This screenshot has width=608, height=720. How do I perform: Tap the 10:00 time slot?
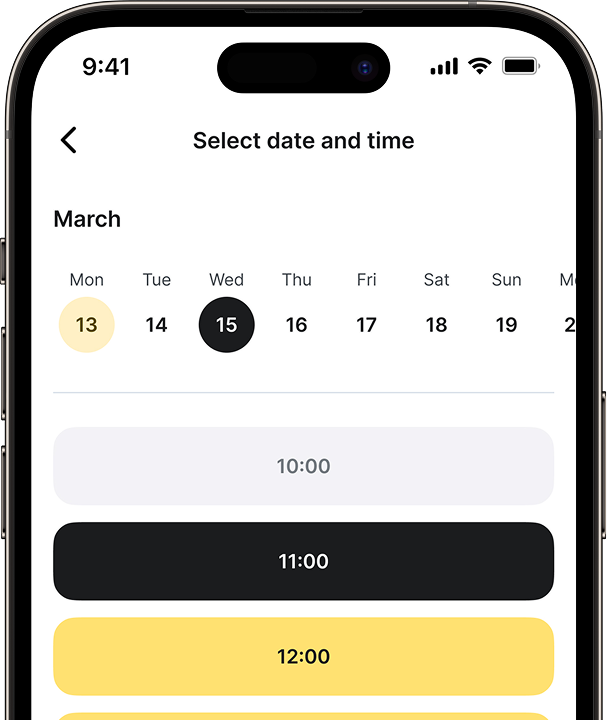303,466
